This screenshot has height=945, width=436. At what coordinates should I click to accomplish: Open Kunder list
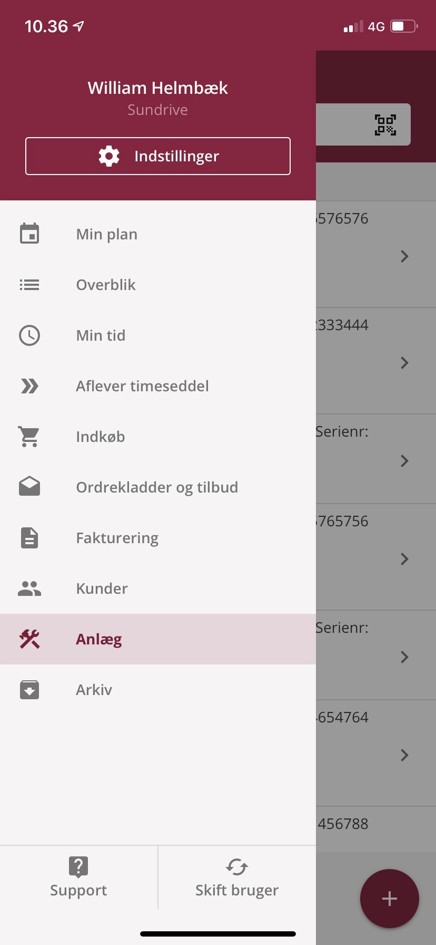point(157,588)
